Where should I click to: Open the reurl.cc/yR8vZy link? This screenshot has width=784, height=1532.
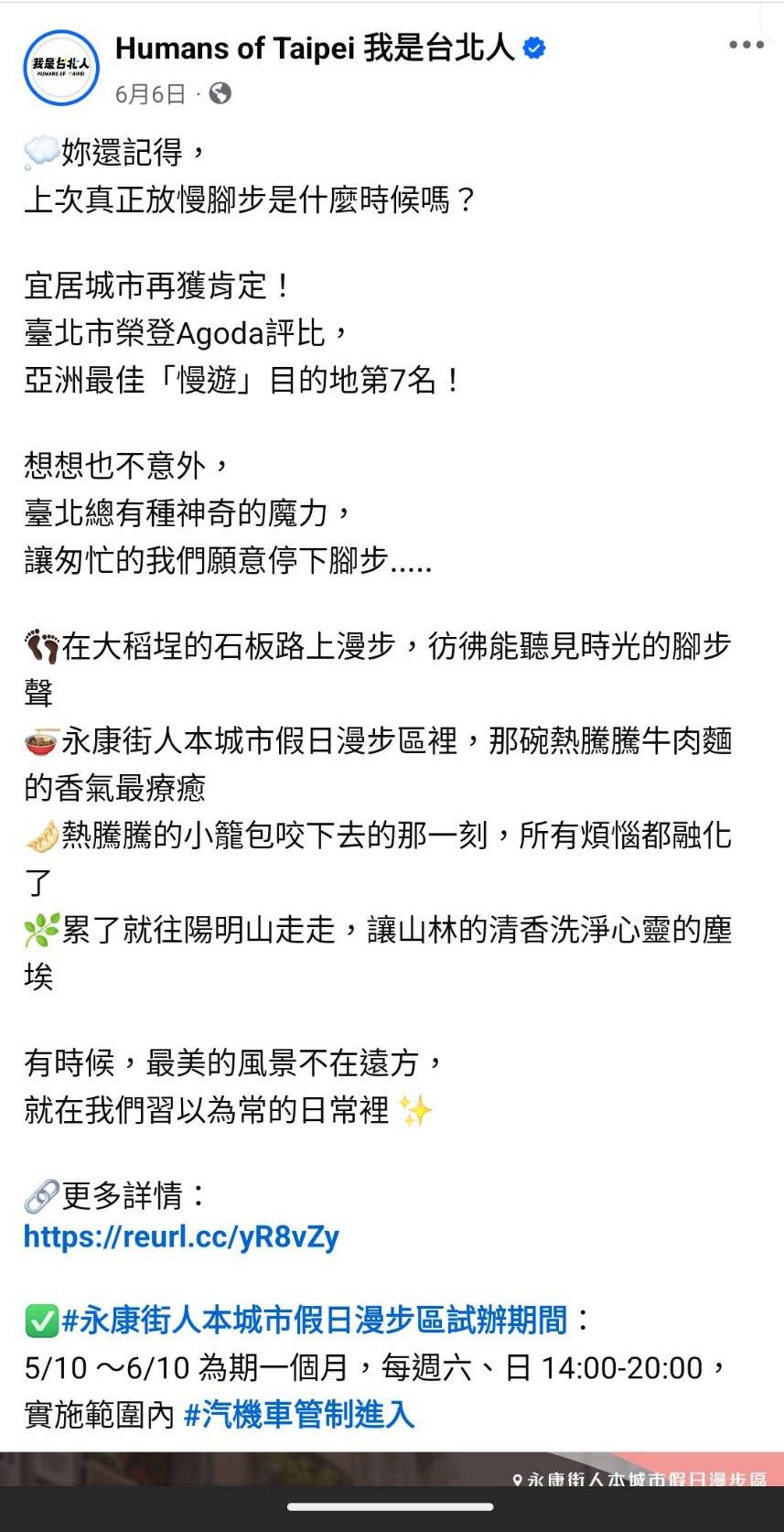[x=181, y=1236]
